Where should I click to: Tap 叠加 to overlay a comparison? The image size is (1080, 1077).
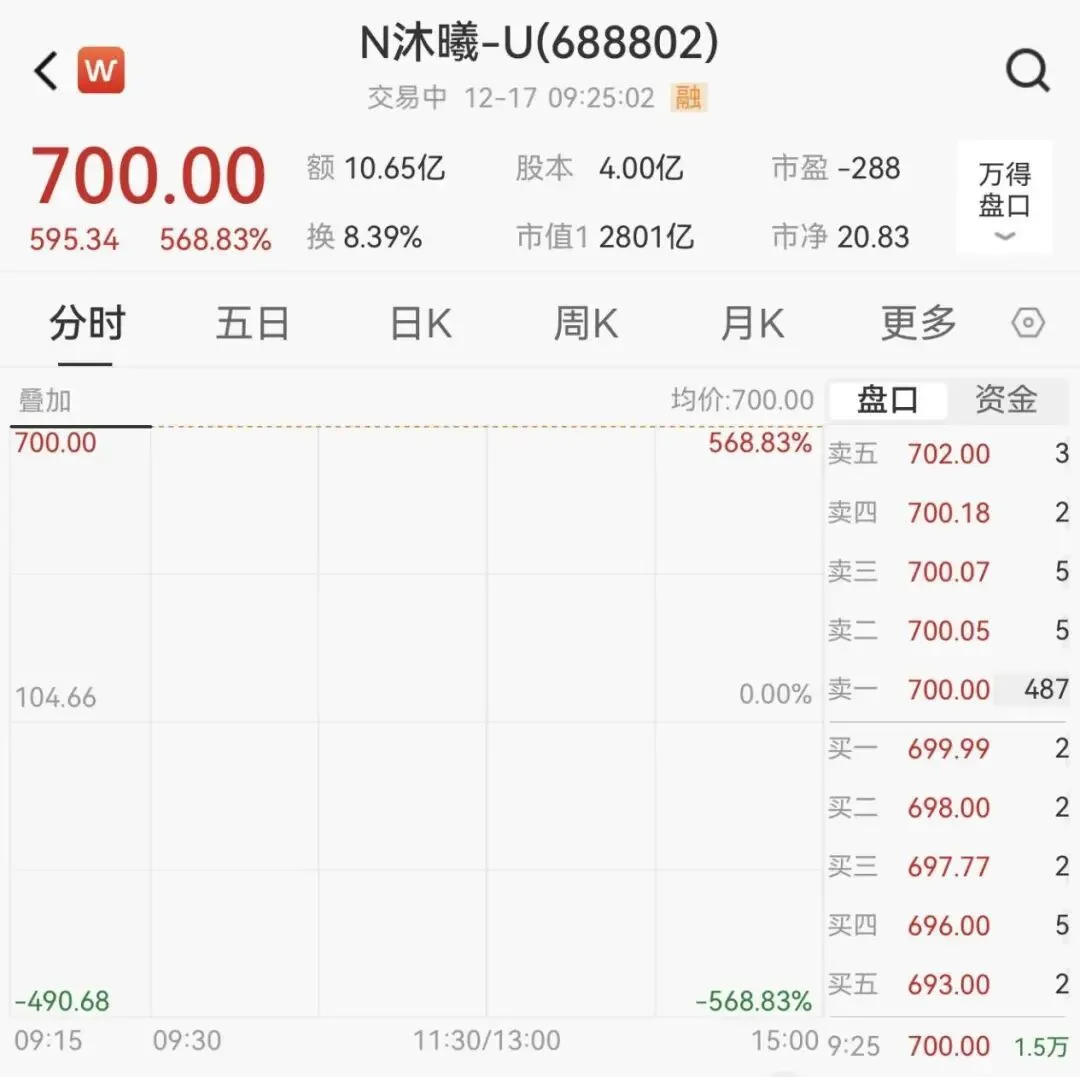(45, 401)
